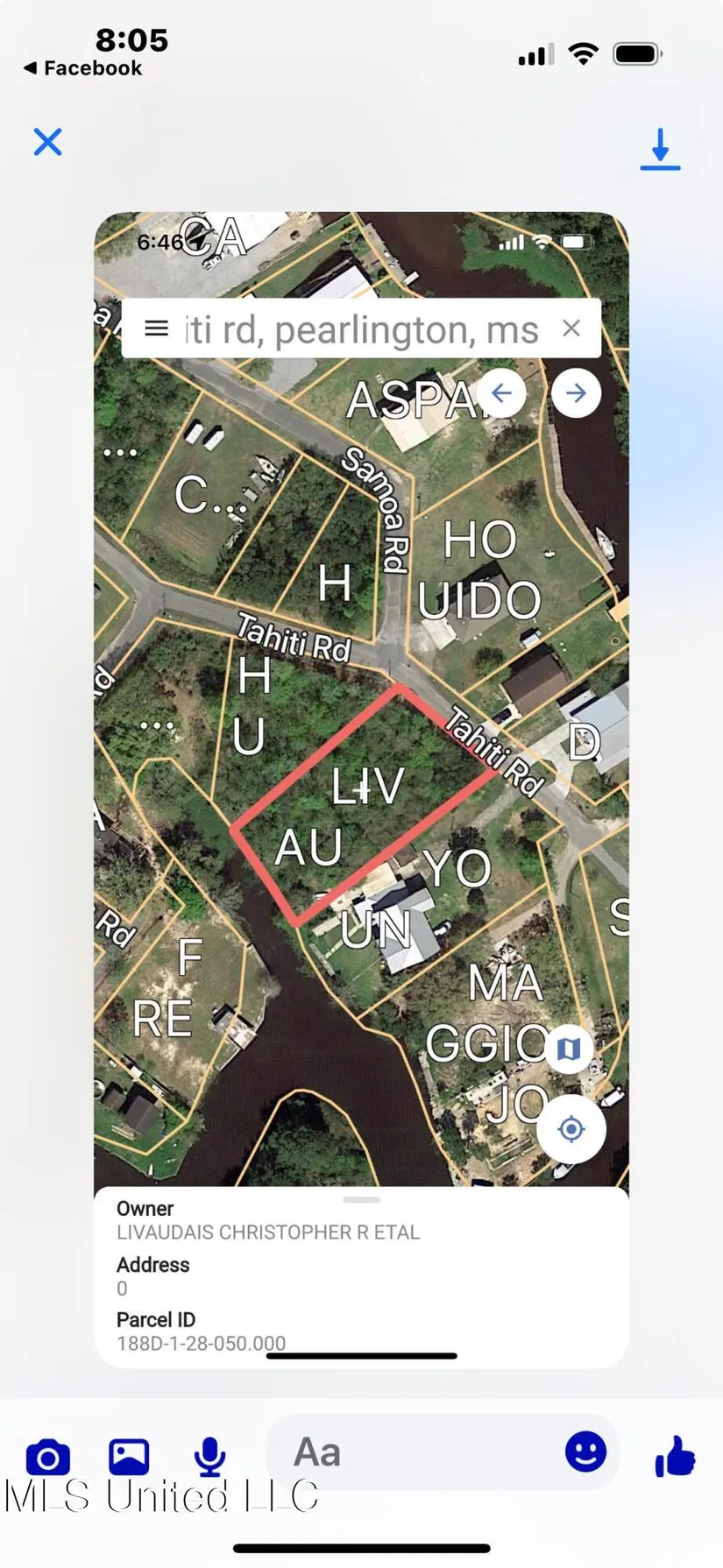
Task: Open the emoji picker
Action: tap(585, 1451)
